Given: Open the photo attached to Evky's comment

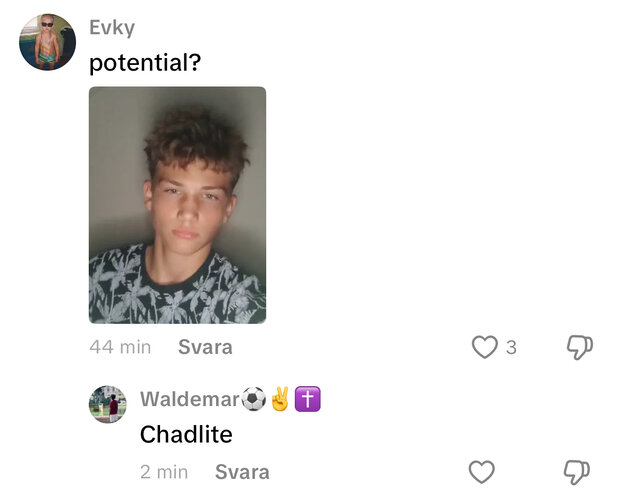Looking at the screenshot, I should [177, 205].
